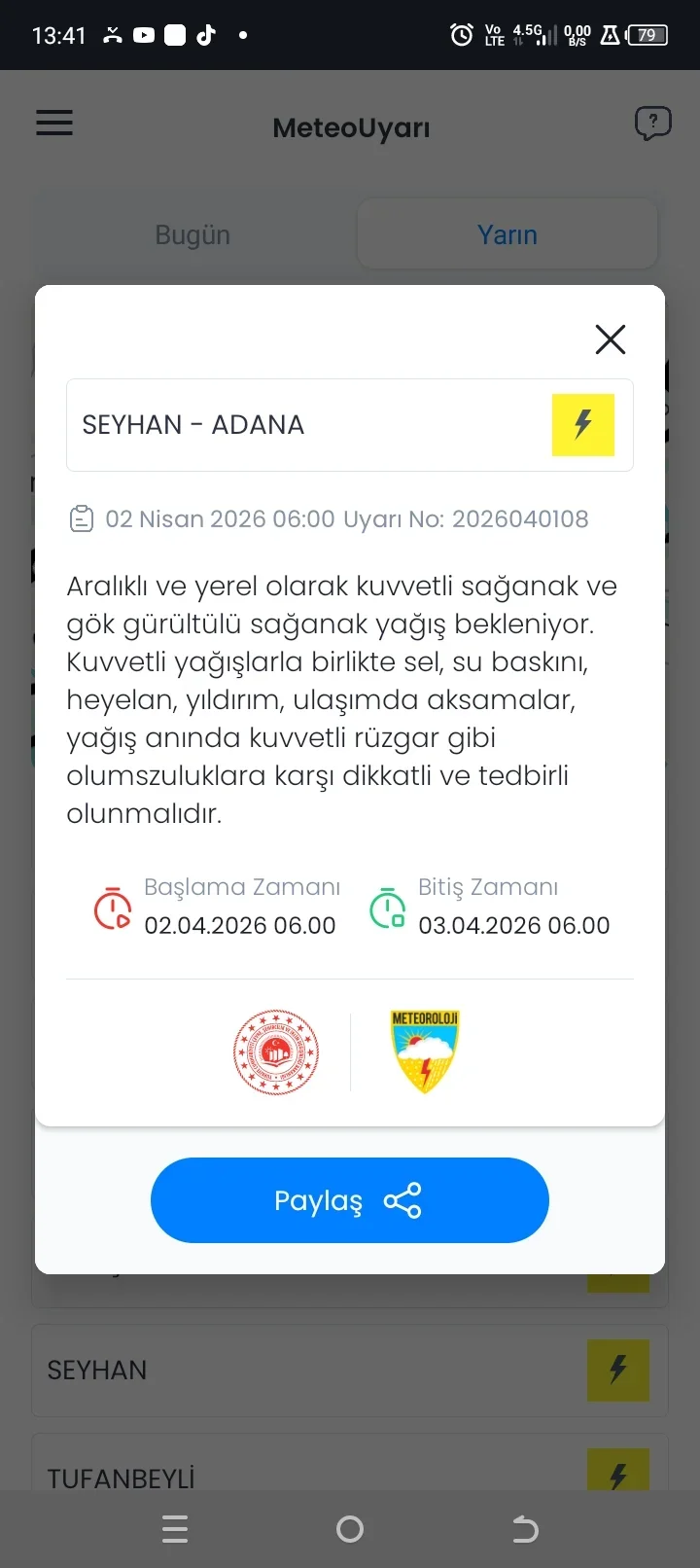The width and height of the screenshot is (700, 1568).
Task: Switch to the Bugün tab
Action: tap(192, 233)
